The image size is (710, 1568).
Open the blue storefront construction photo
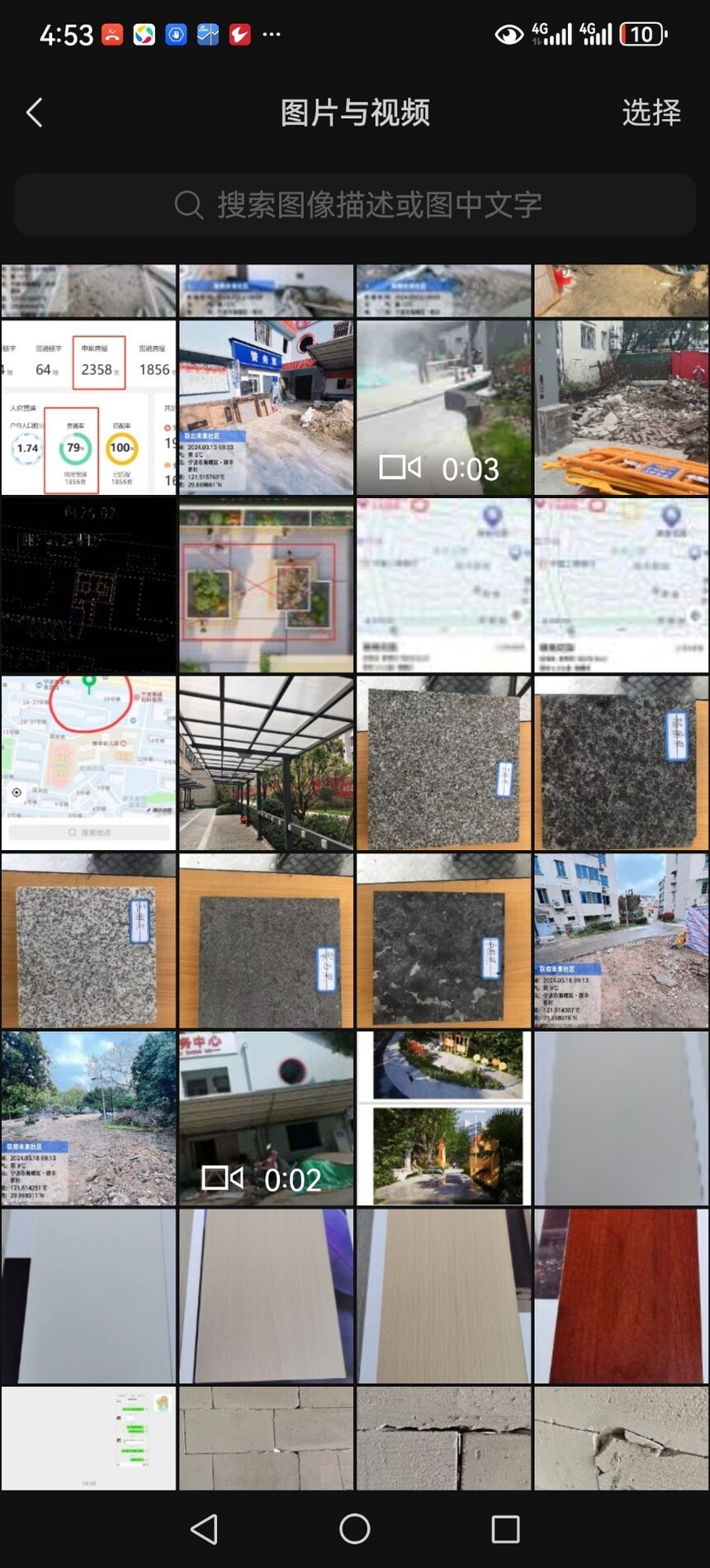coord(267,407)
